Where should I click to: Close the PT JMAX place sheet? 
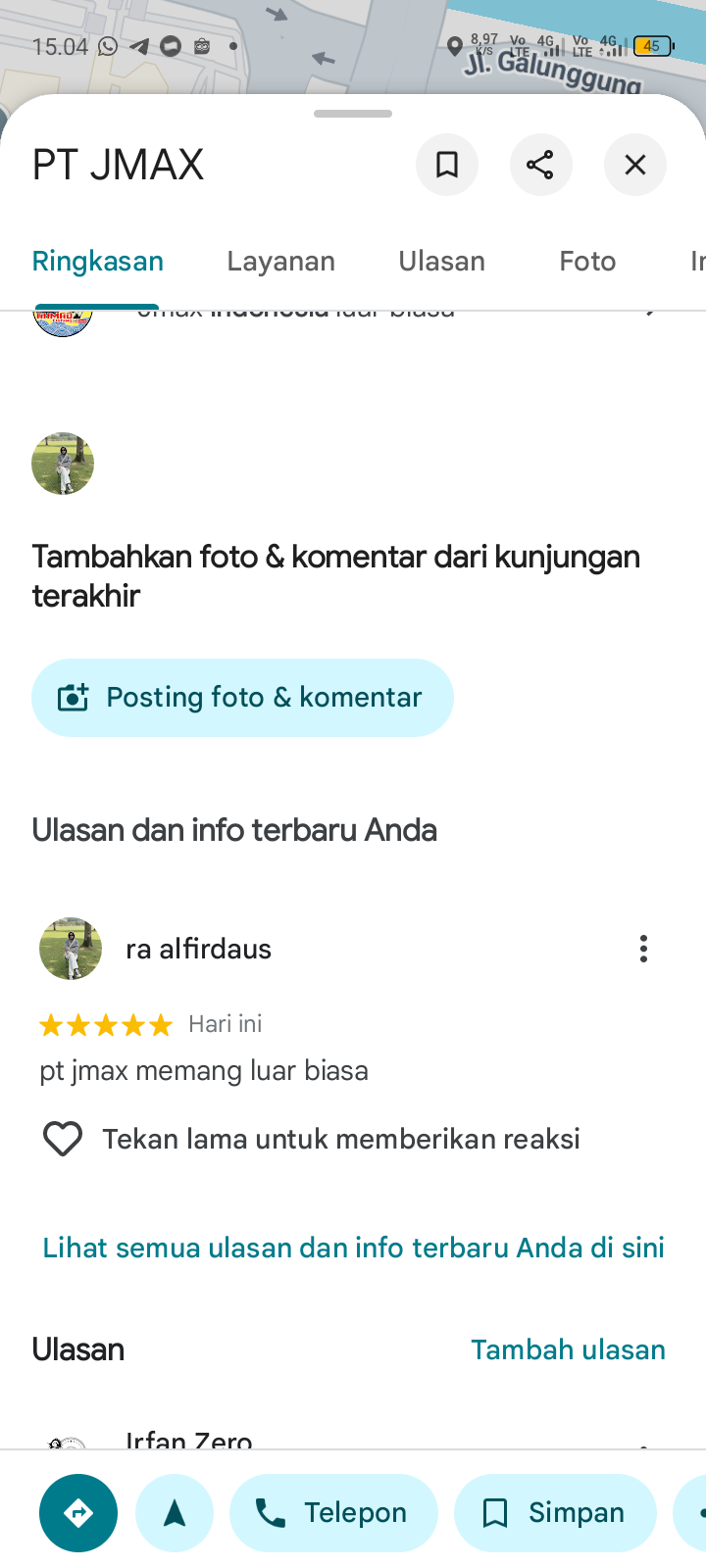(635, 165)
